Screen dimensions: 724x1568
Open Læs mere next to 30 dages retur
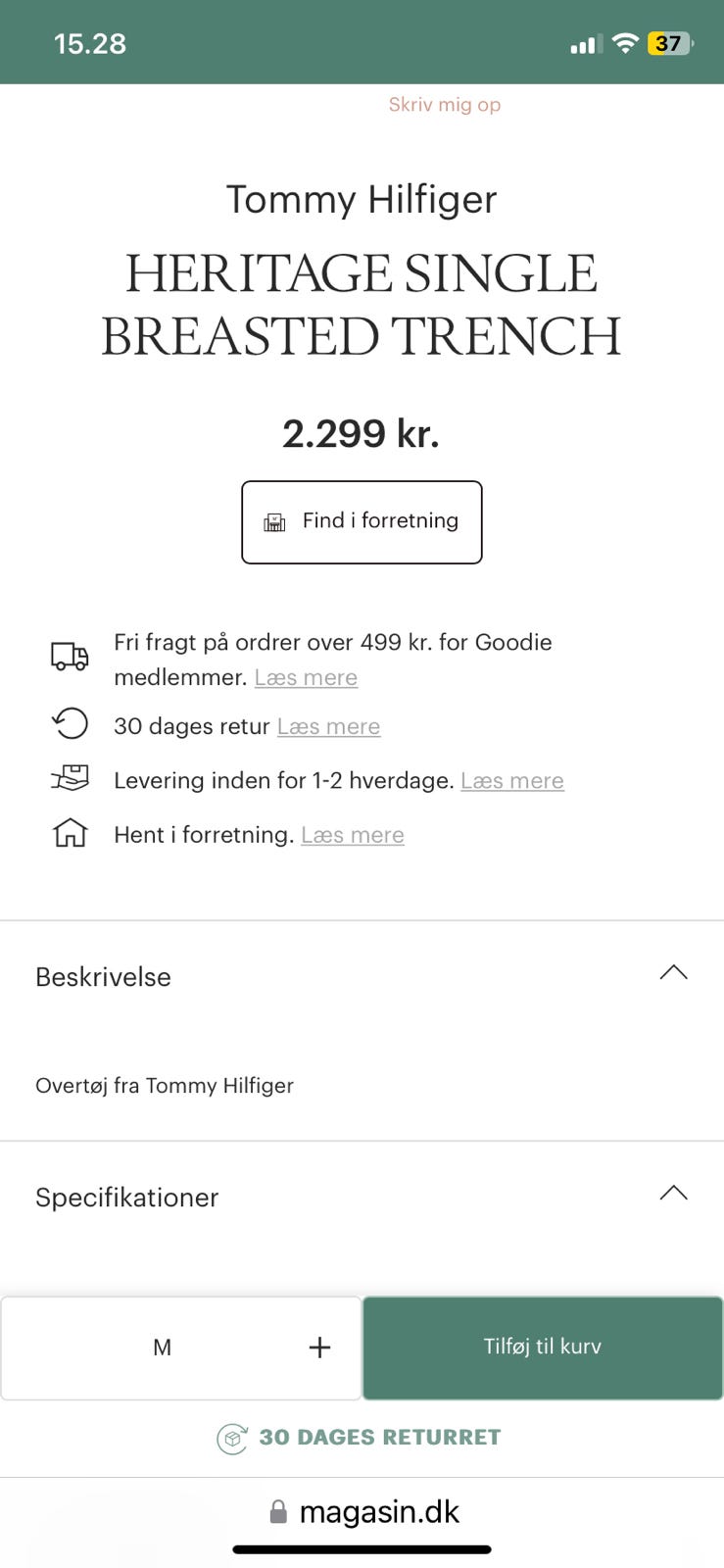(x=328, y=726)
